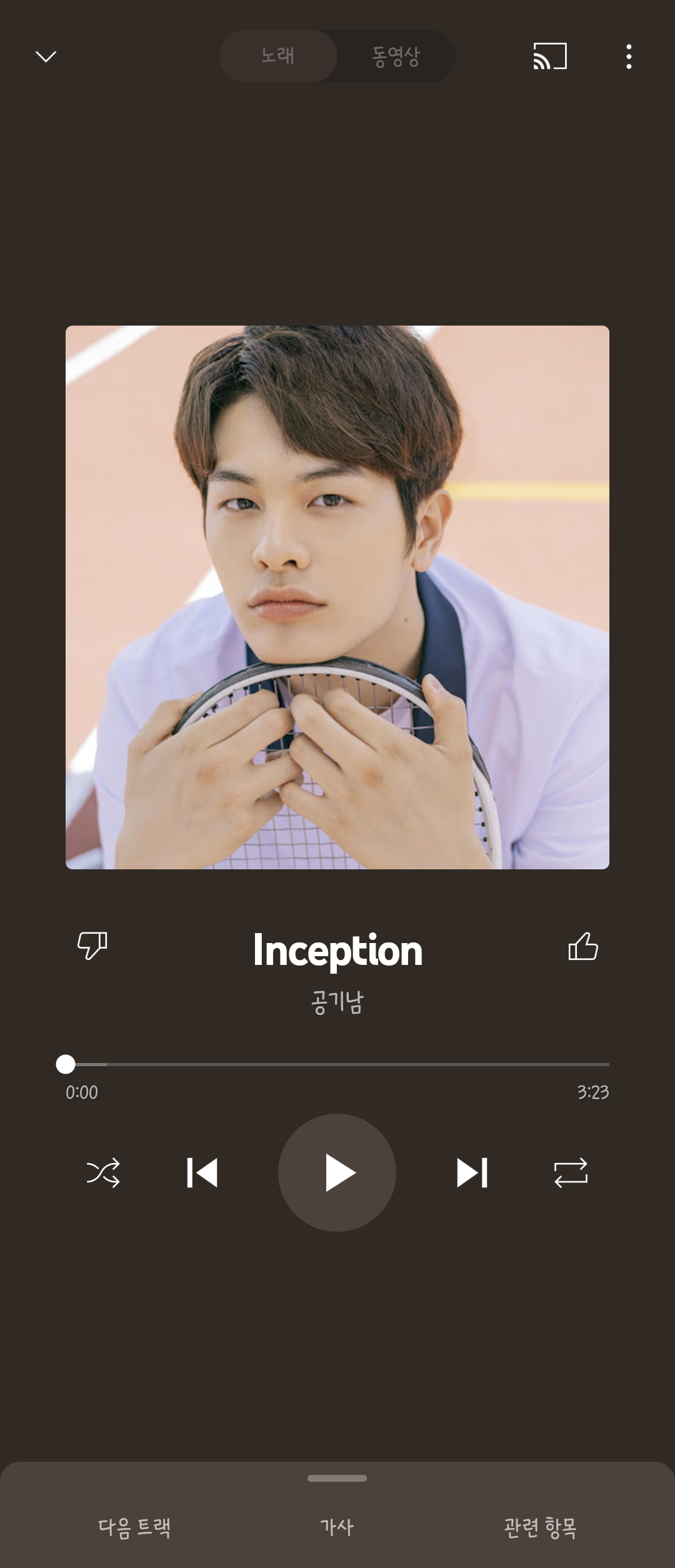Switch to the 동영상 tab
The height and width of the screenshot is (1568, 675).
pyautogui.click(x=396, y=56)
